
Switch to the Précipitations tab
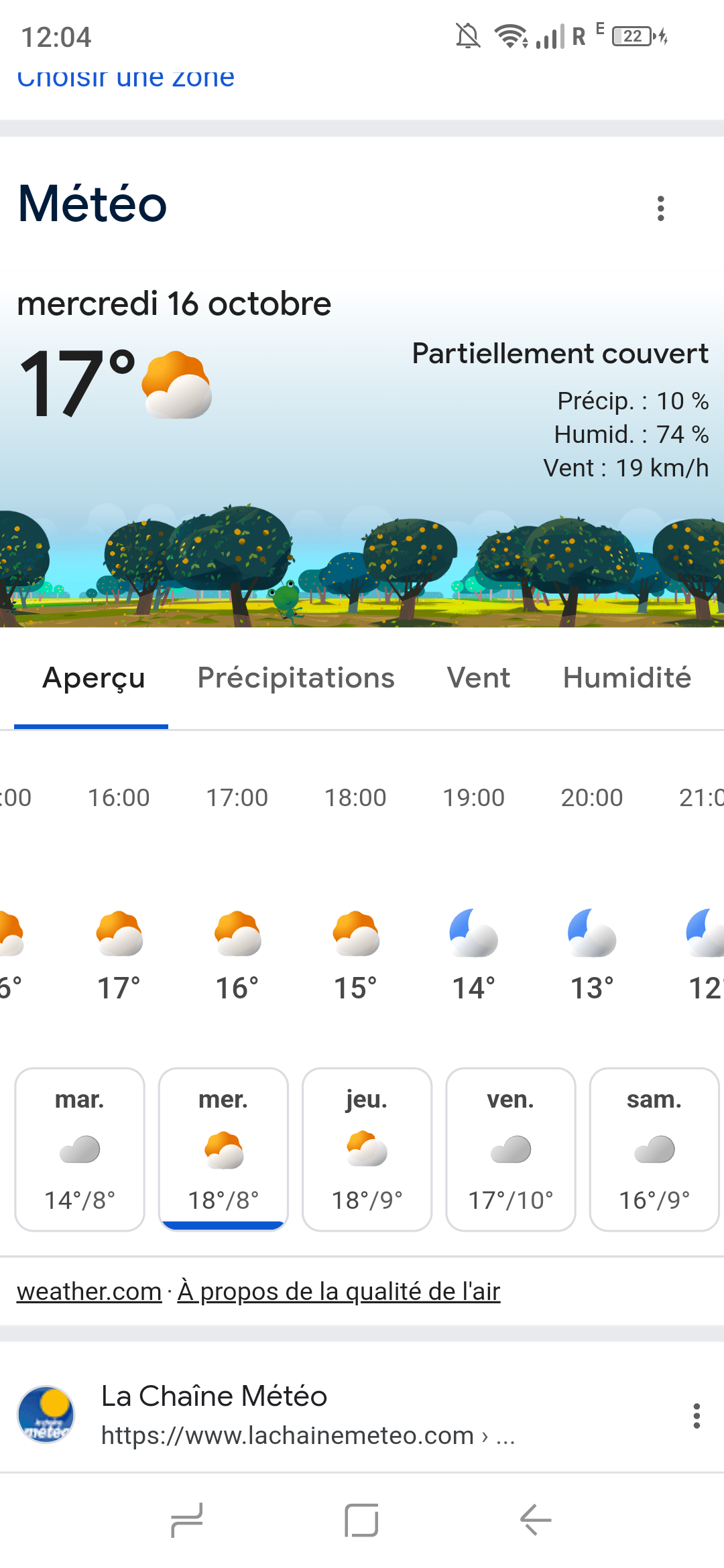pyautogui.click(x=296, y=678)
